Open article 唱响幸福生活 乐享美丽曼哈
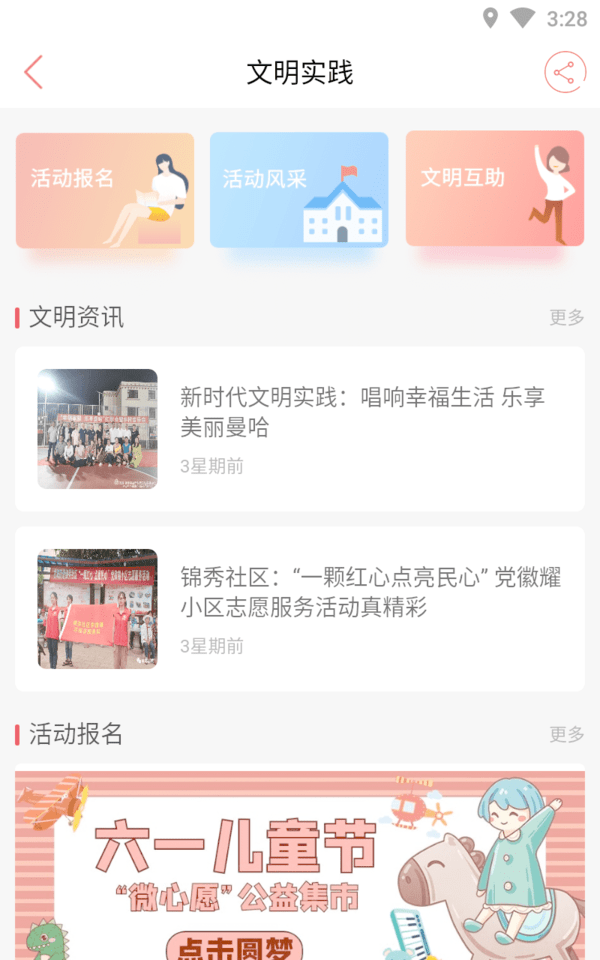 (x=300, y=428)
